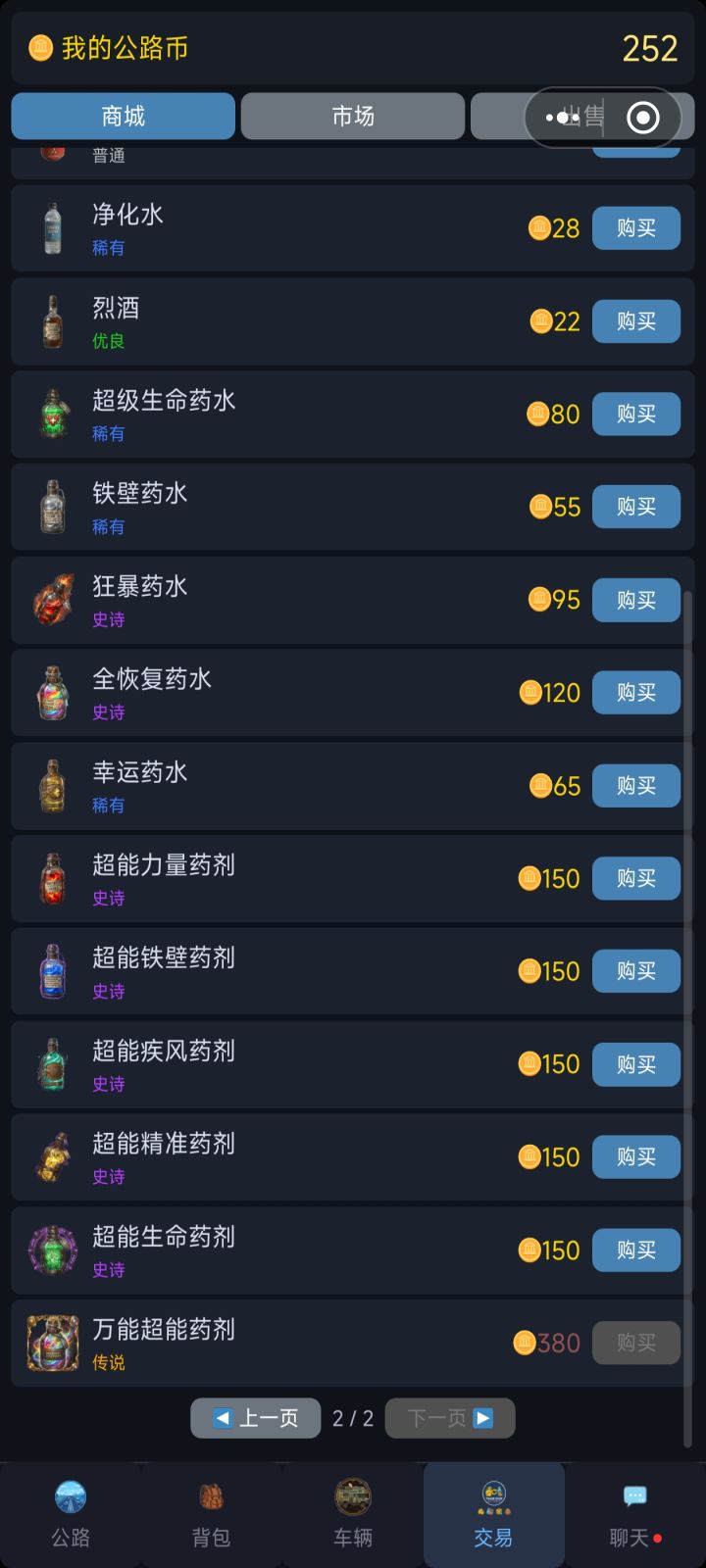Tap the 狂暴药水 rage potion icon
706x1568 pixels.
tap(52, 600)
